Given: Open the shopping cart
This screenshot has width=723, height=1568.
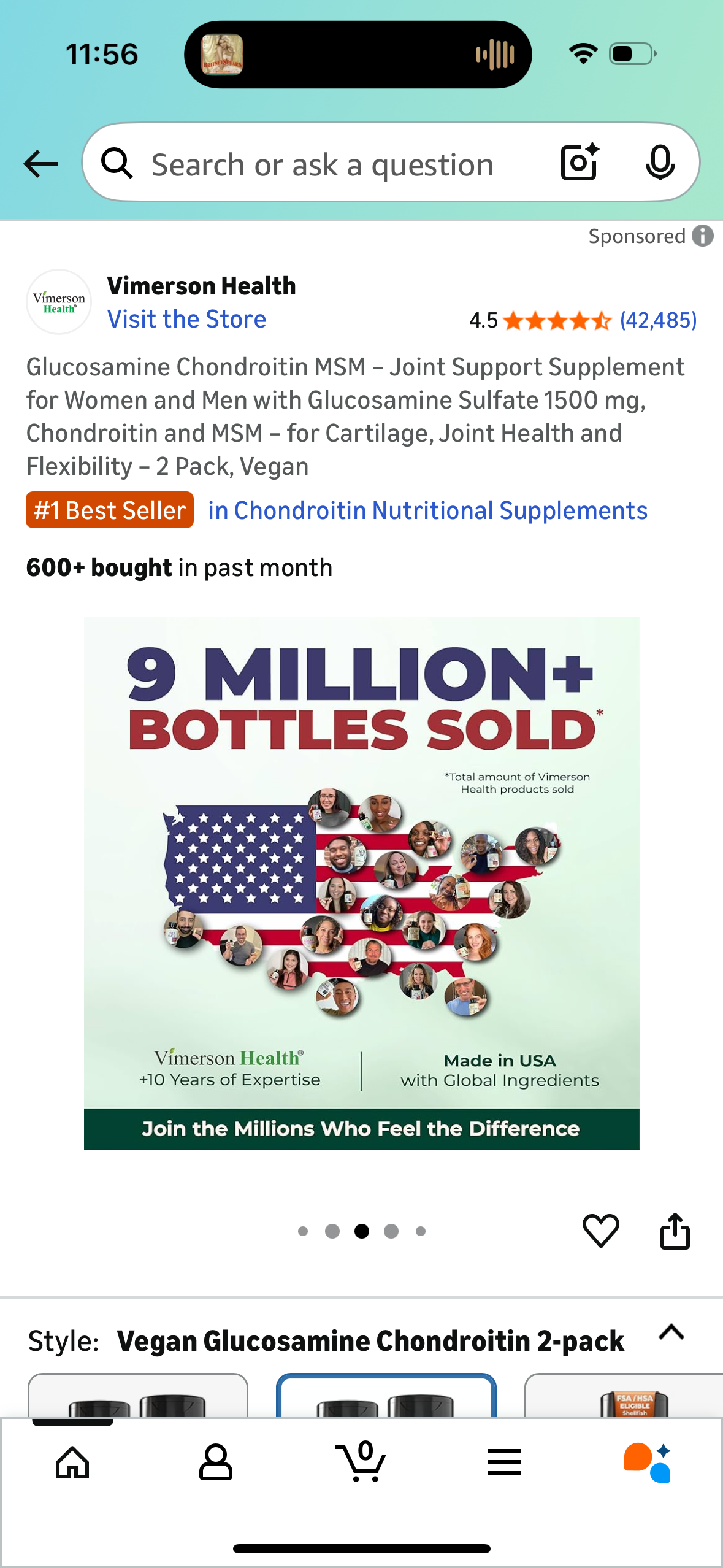Looking at the screenshot, I should coord(361,1462).
